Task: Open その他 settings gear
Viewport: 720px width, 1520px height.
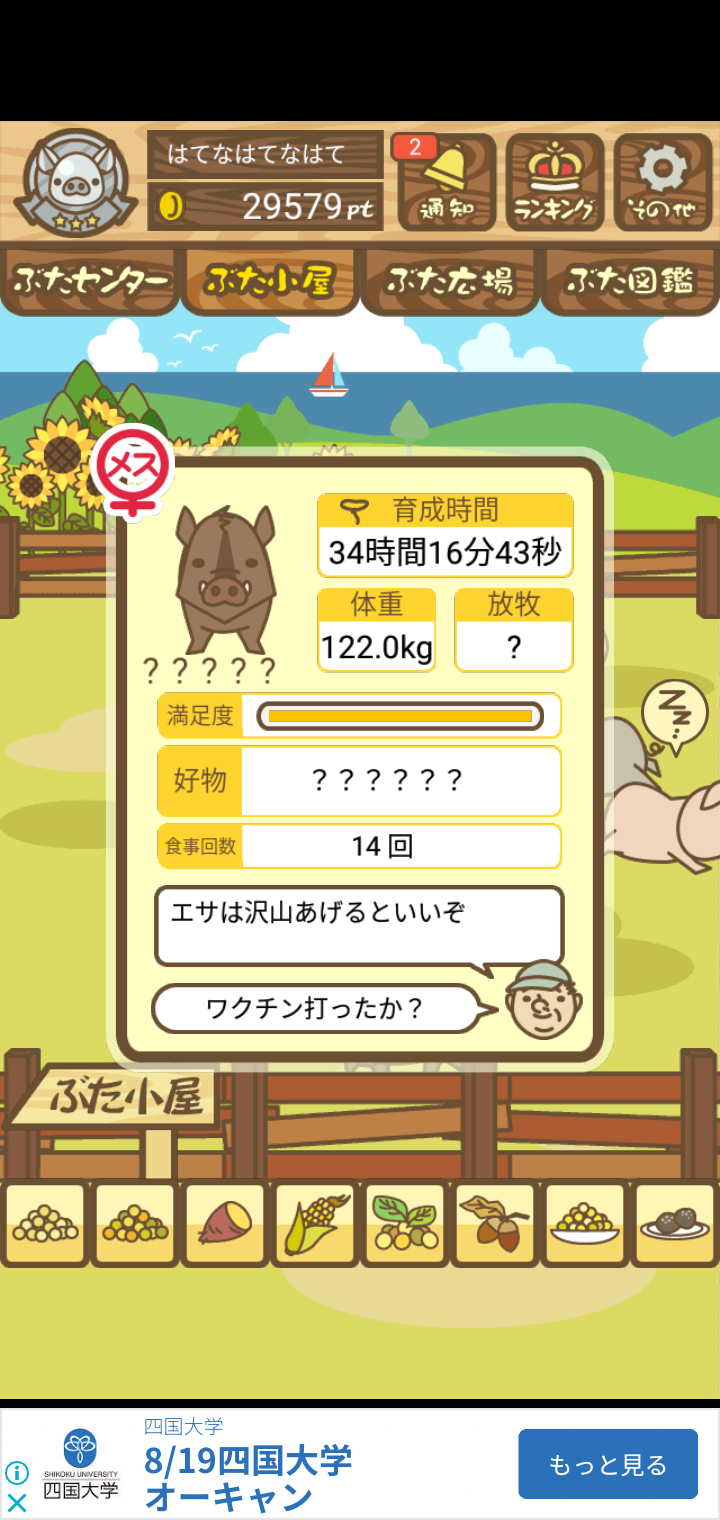Action: [663, 183]
